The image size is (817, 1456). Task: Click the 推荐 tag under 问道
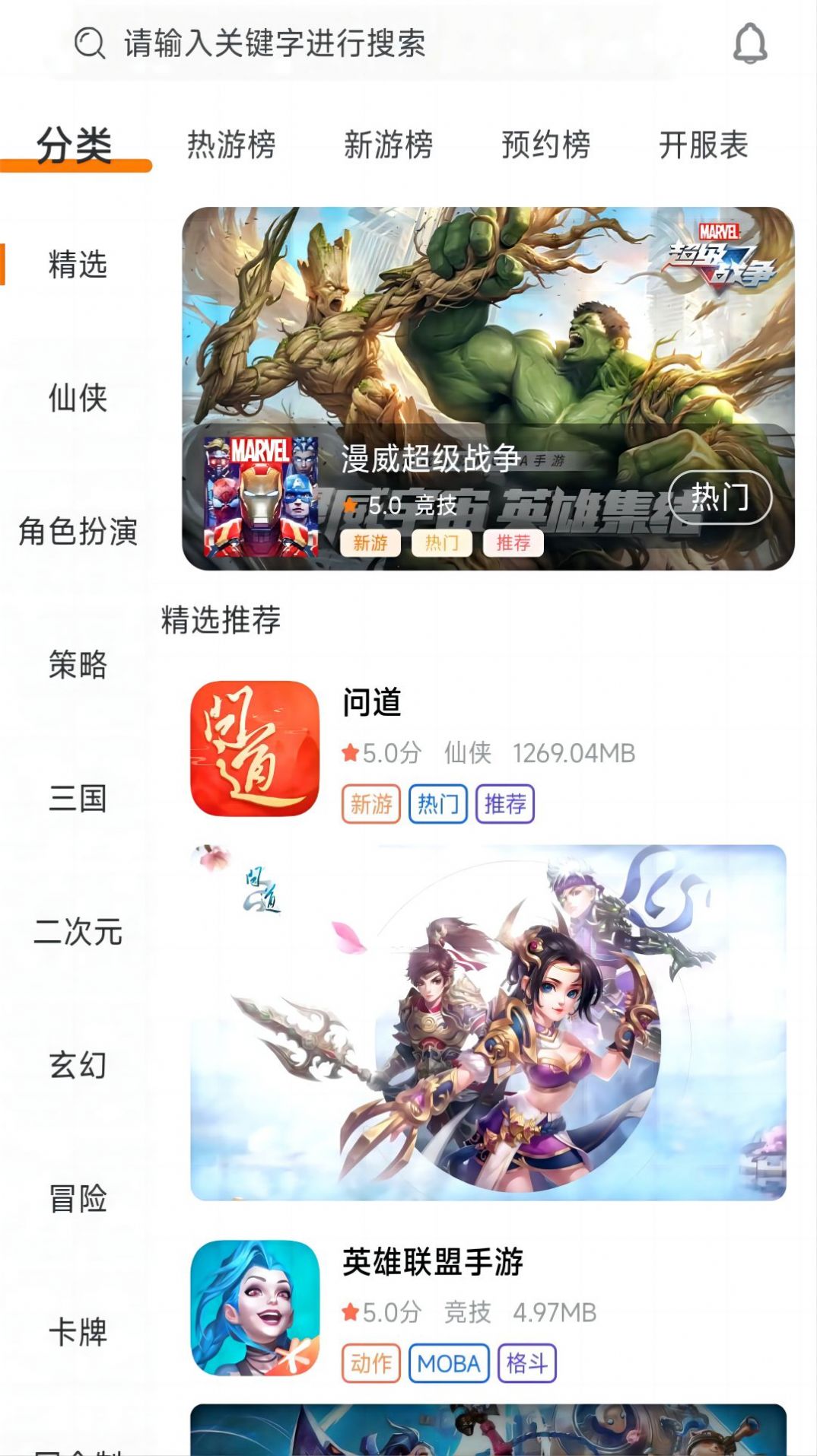coord(506,803)
